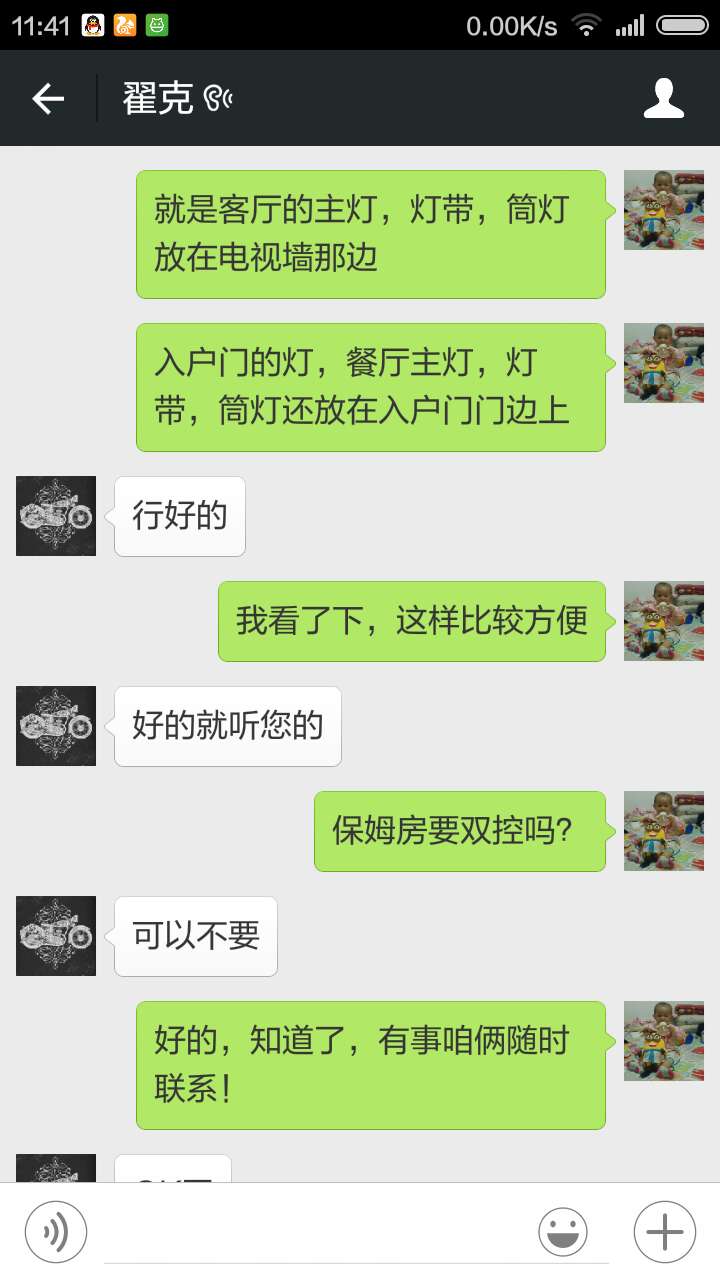Viewport: 720px width, 1280px height.
Task: Go back using the top-left arrow
Action: [48, 98]
